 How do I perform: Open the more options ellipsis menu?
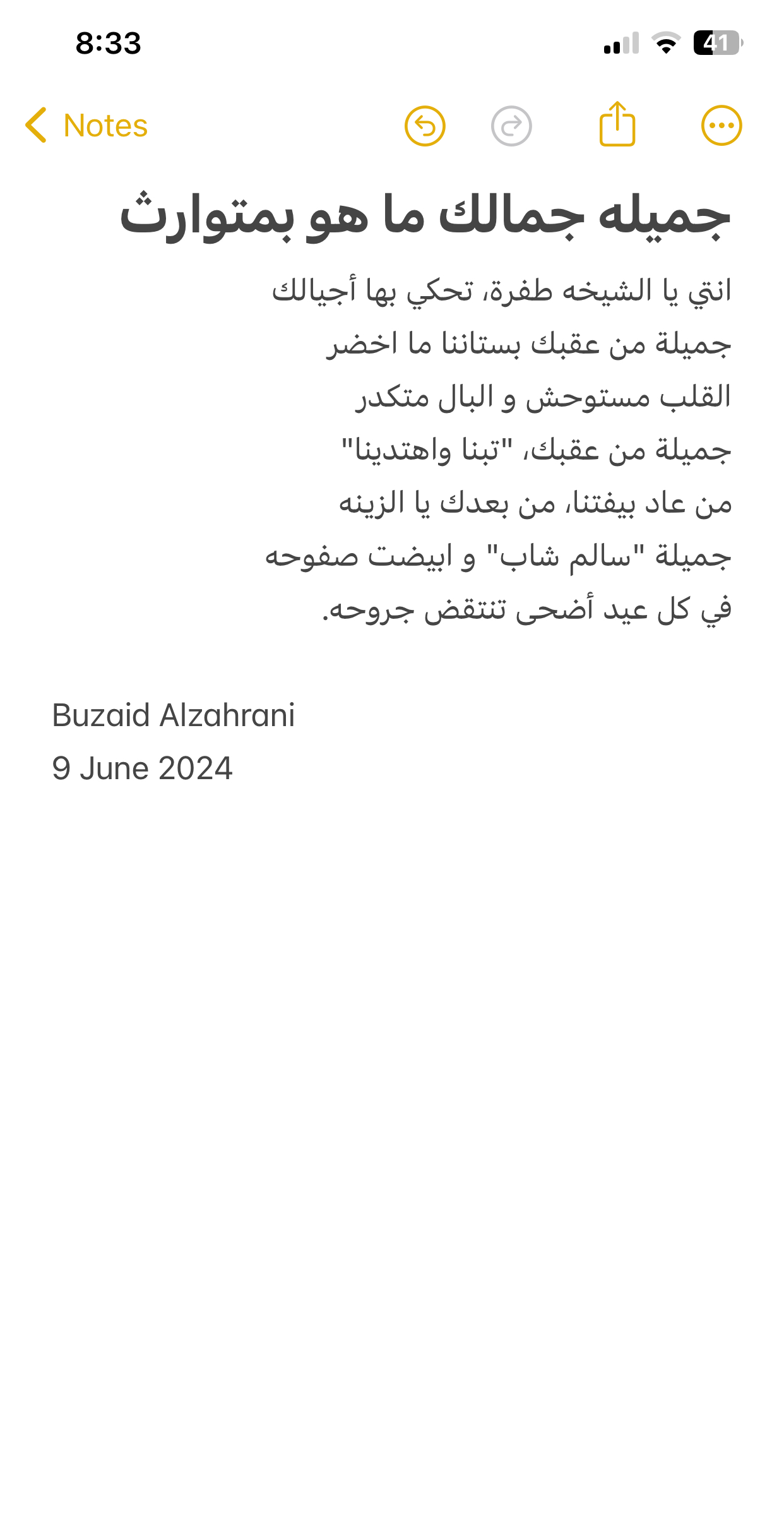(x=722, y=126)
